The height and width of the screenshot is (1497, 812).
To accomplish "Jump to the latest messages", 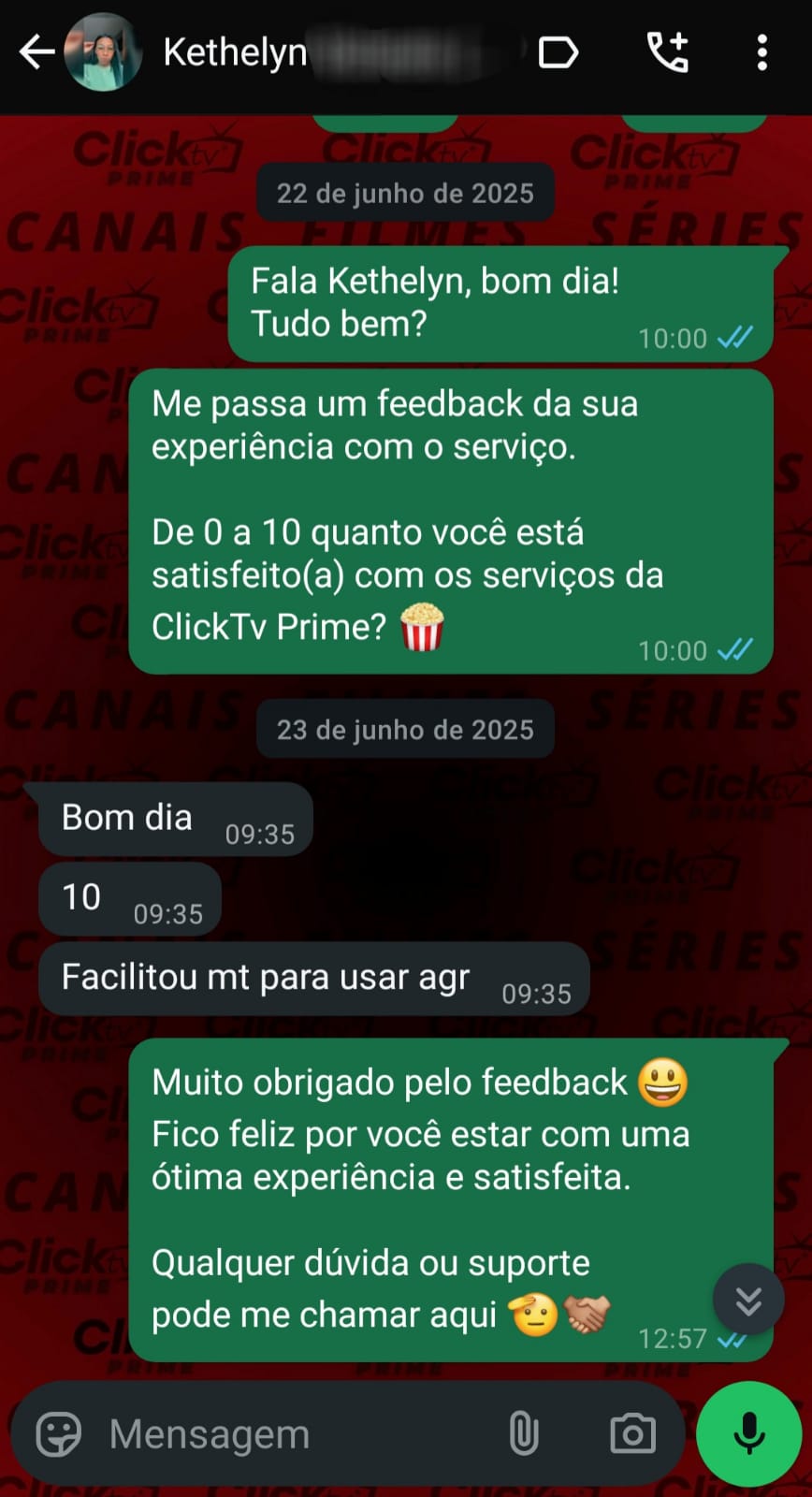I will 748,1300.
